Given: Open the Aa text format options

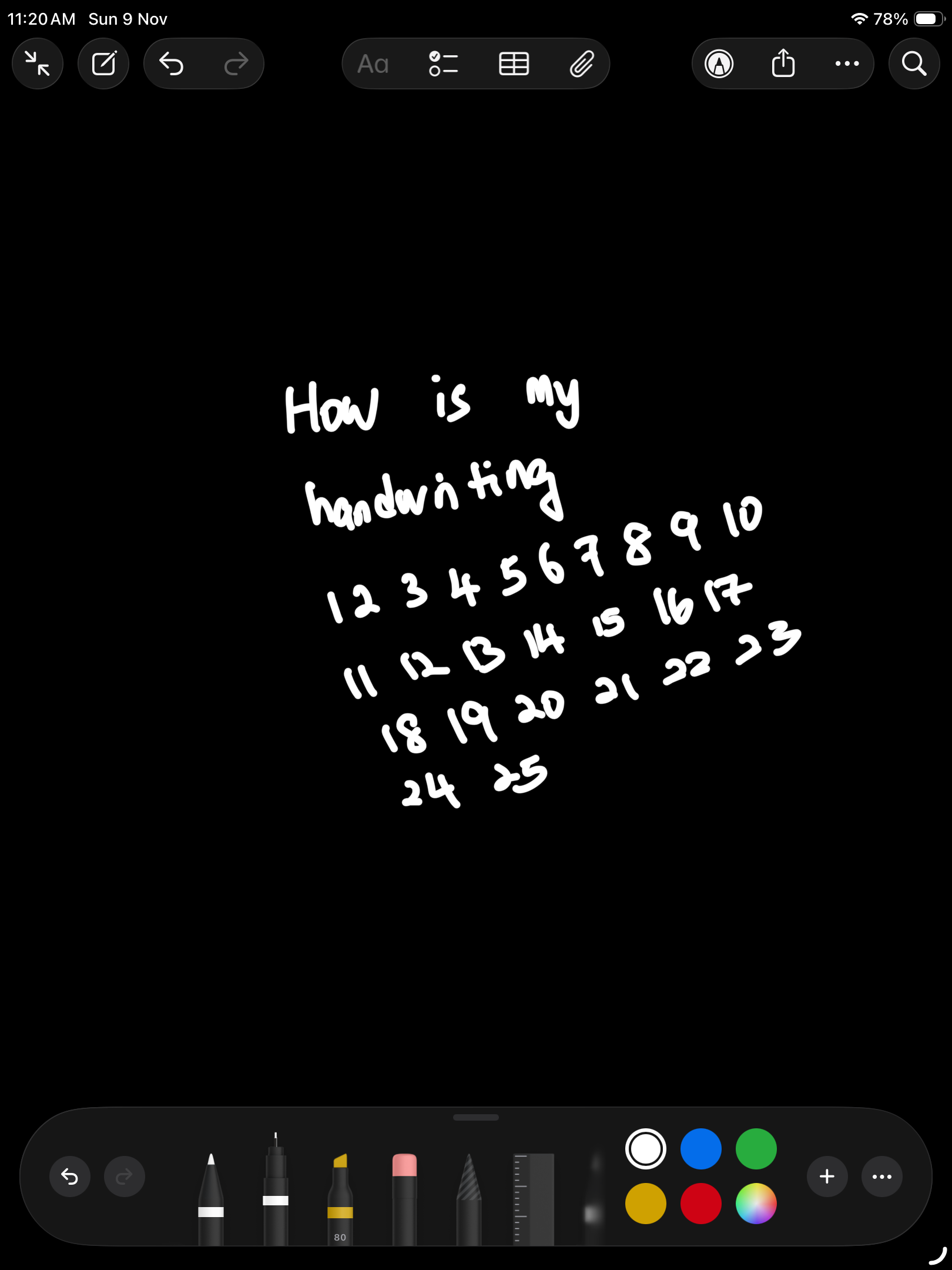Looking at the screenshot, I should coord(373,63).
